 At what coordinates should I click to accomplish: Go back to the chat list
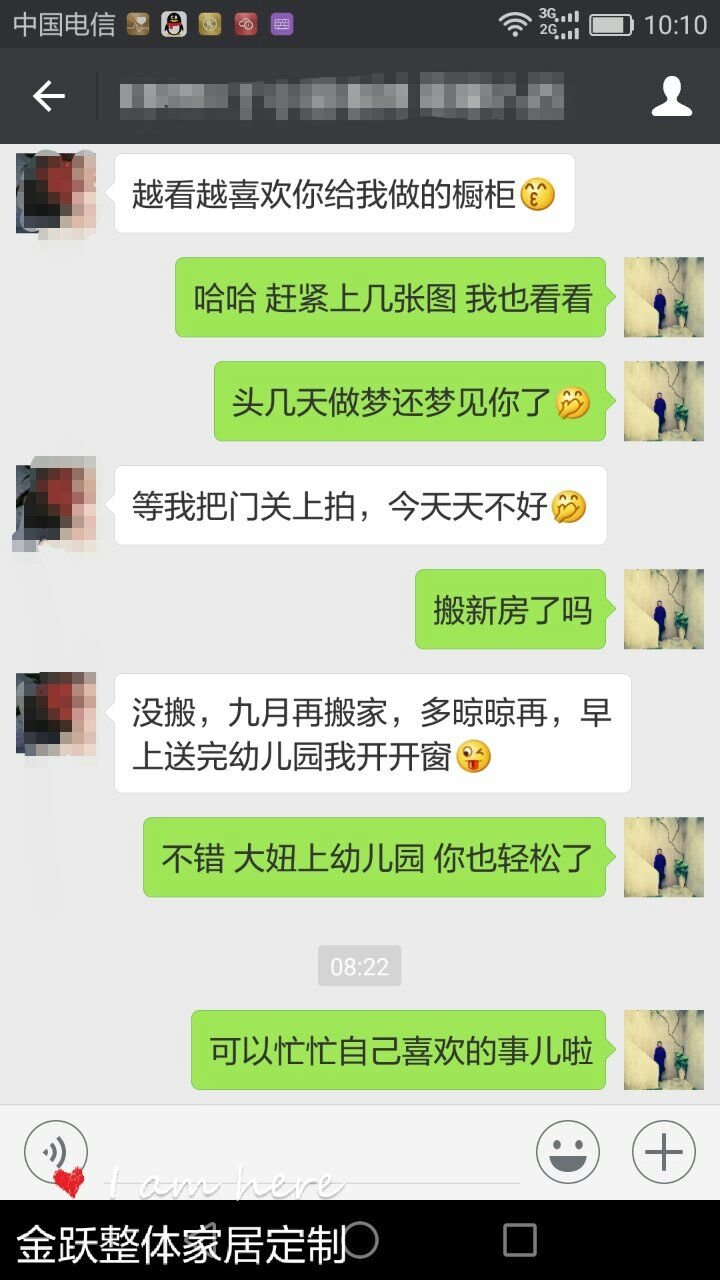point(48,96)
